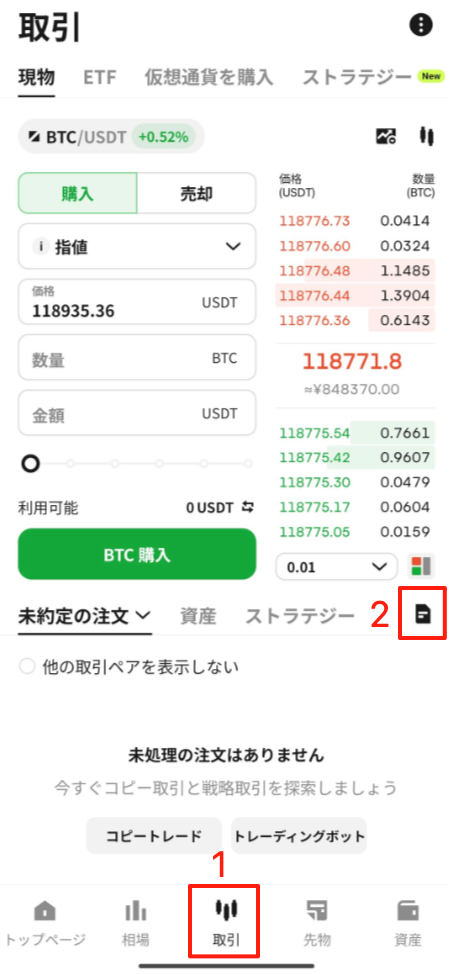Select the BTC/USDT trading pair selector

click(111, 137)
